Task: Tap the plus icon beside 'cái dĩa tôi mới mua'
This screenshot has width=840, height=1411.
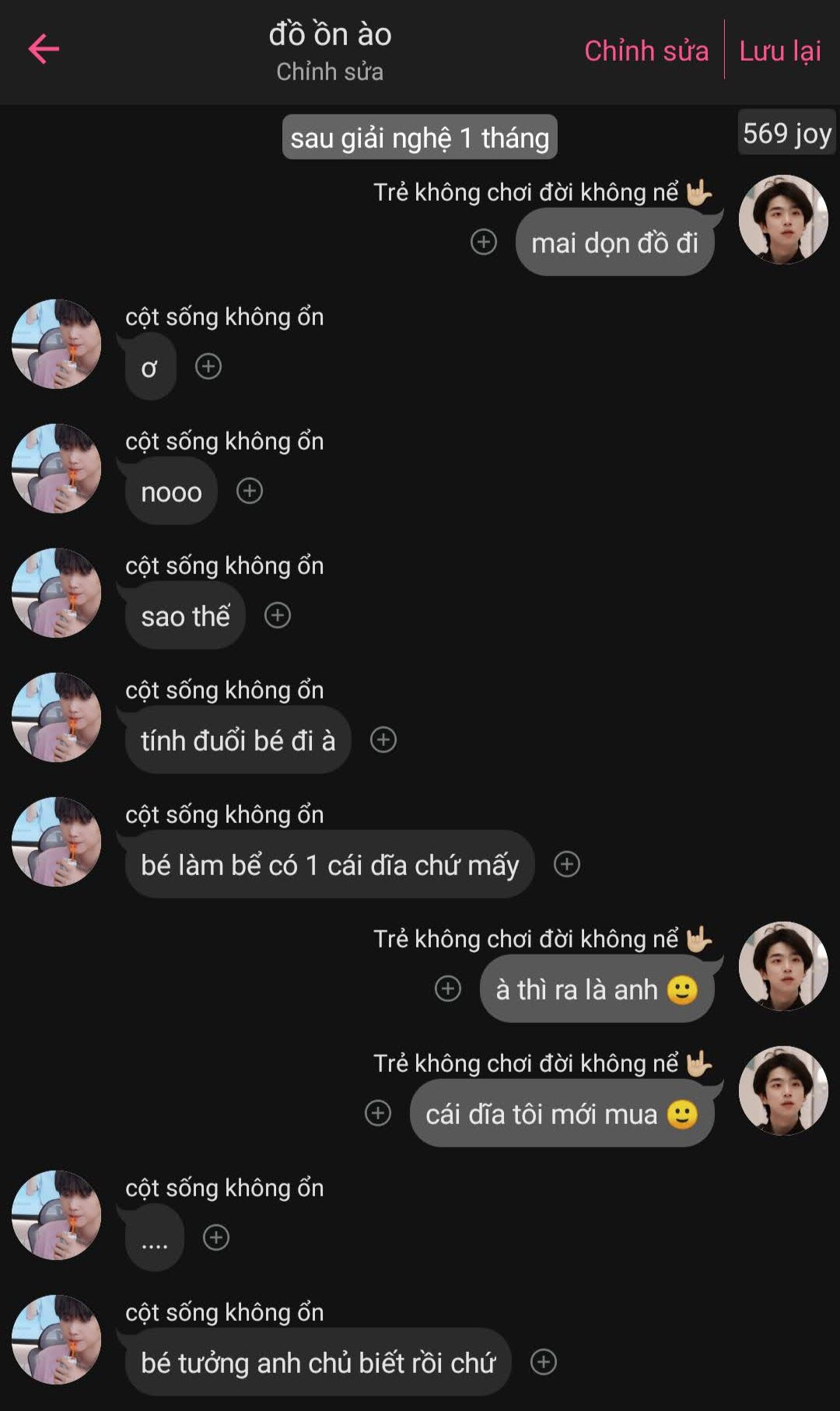Action: click(x=378, y=1113)
